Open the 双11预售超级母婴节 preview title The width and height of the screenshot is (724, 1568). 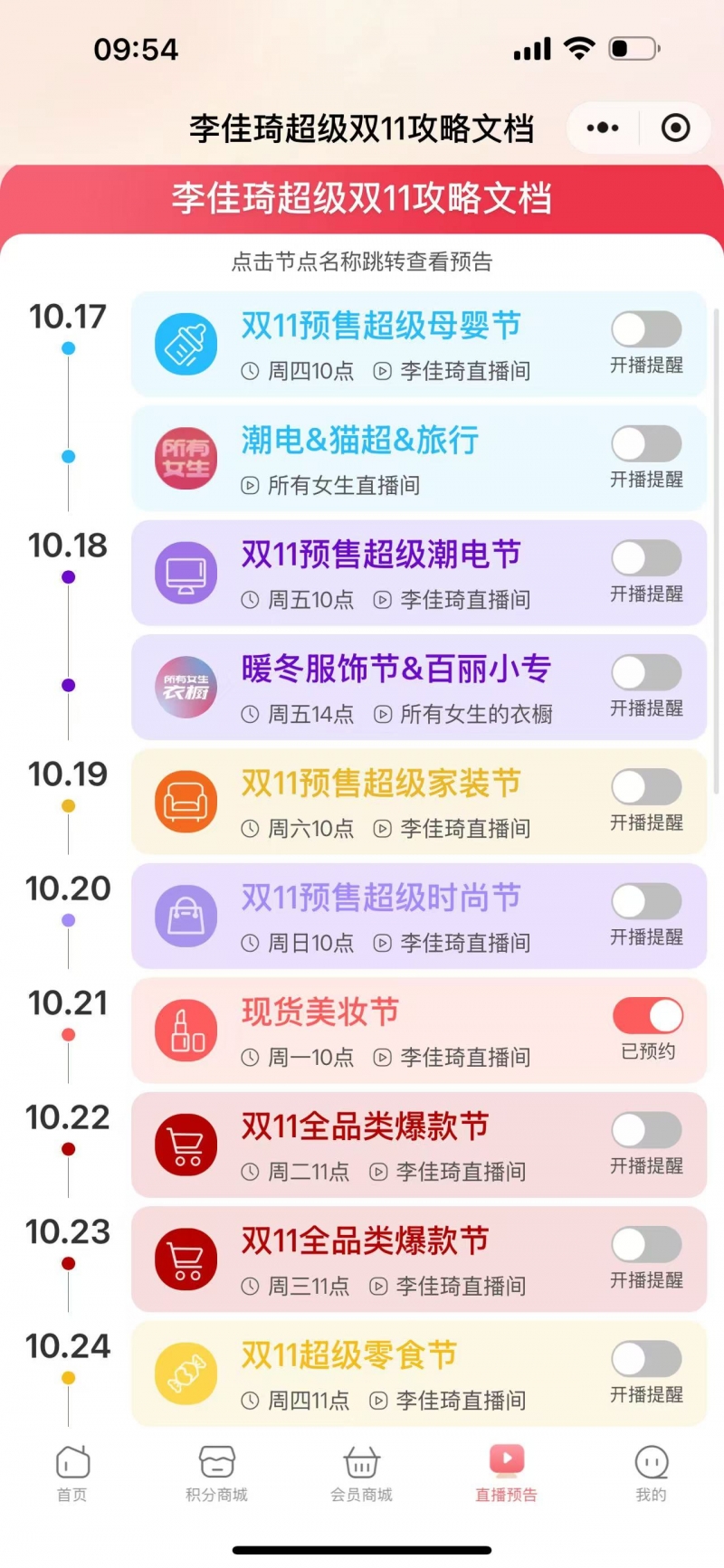point(381,326)
